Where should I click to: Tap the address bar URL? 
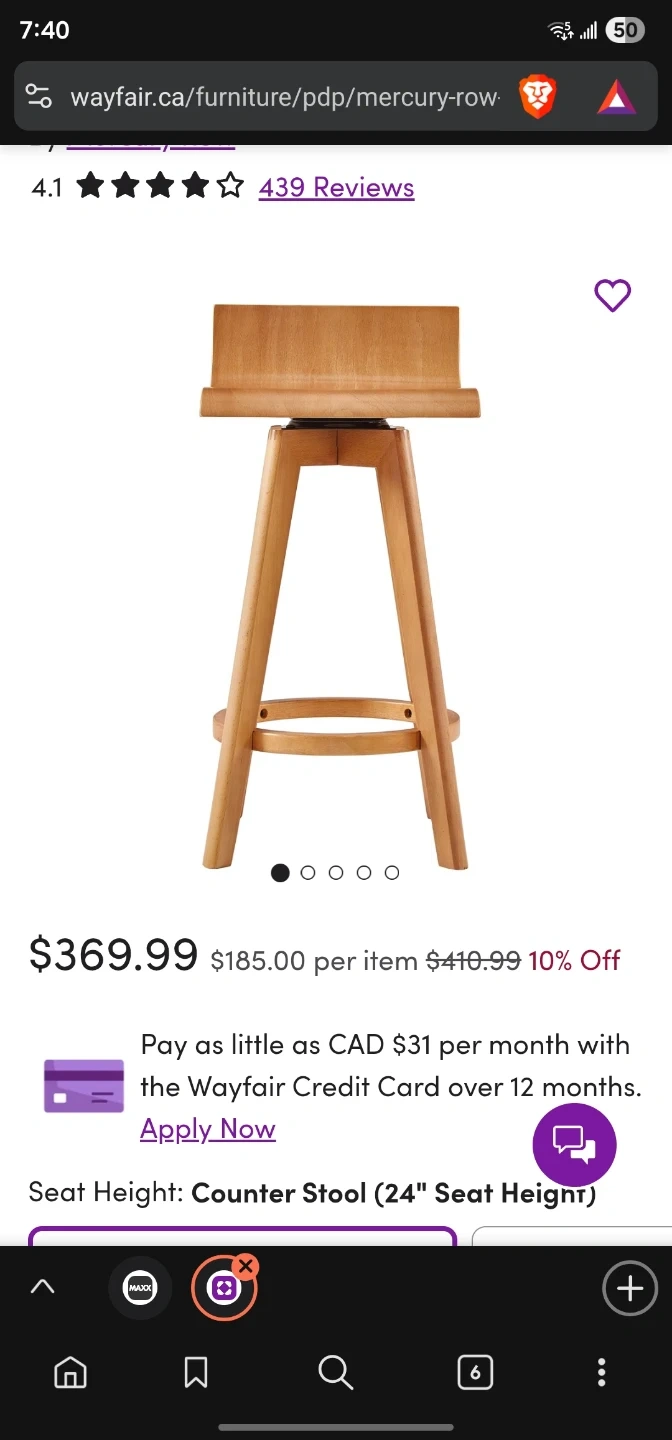[284, 97]
